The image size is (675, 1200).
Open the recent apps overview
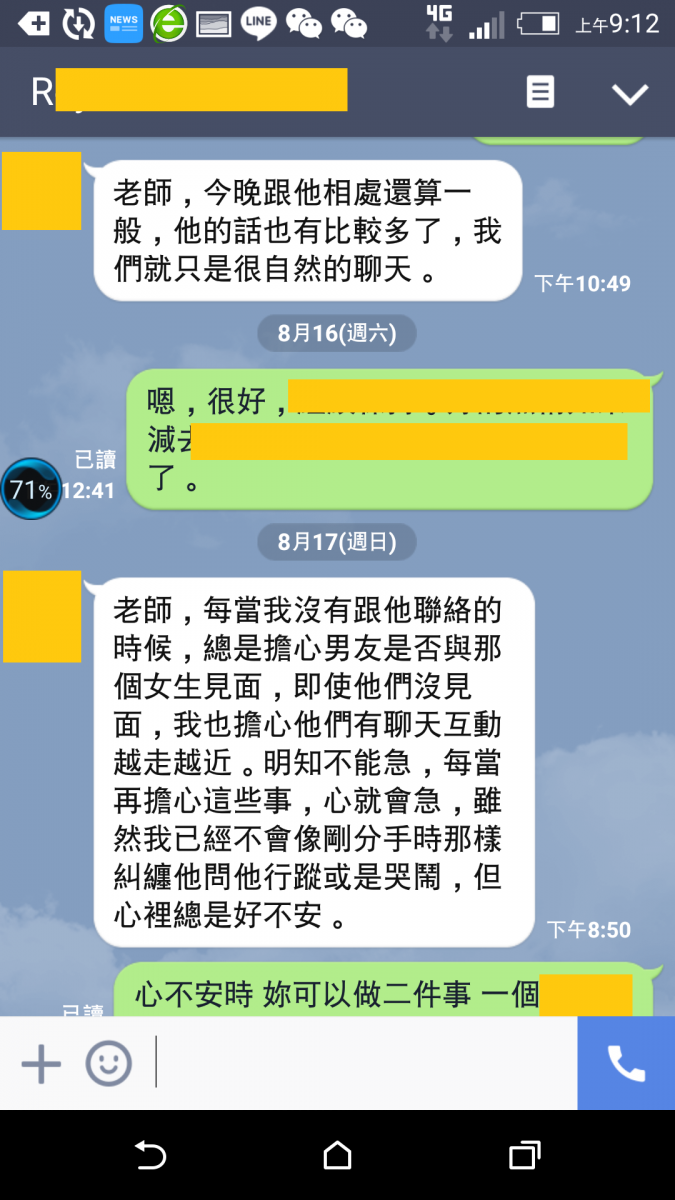tap(524, 1156)
